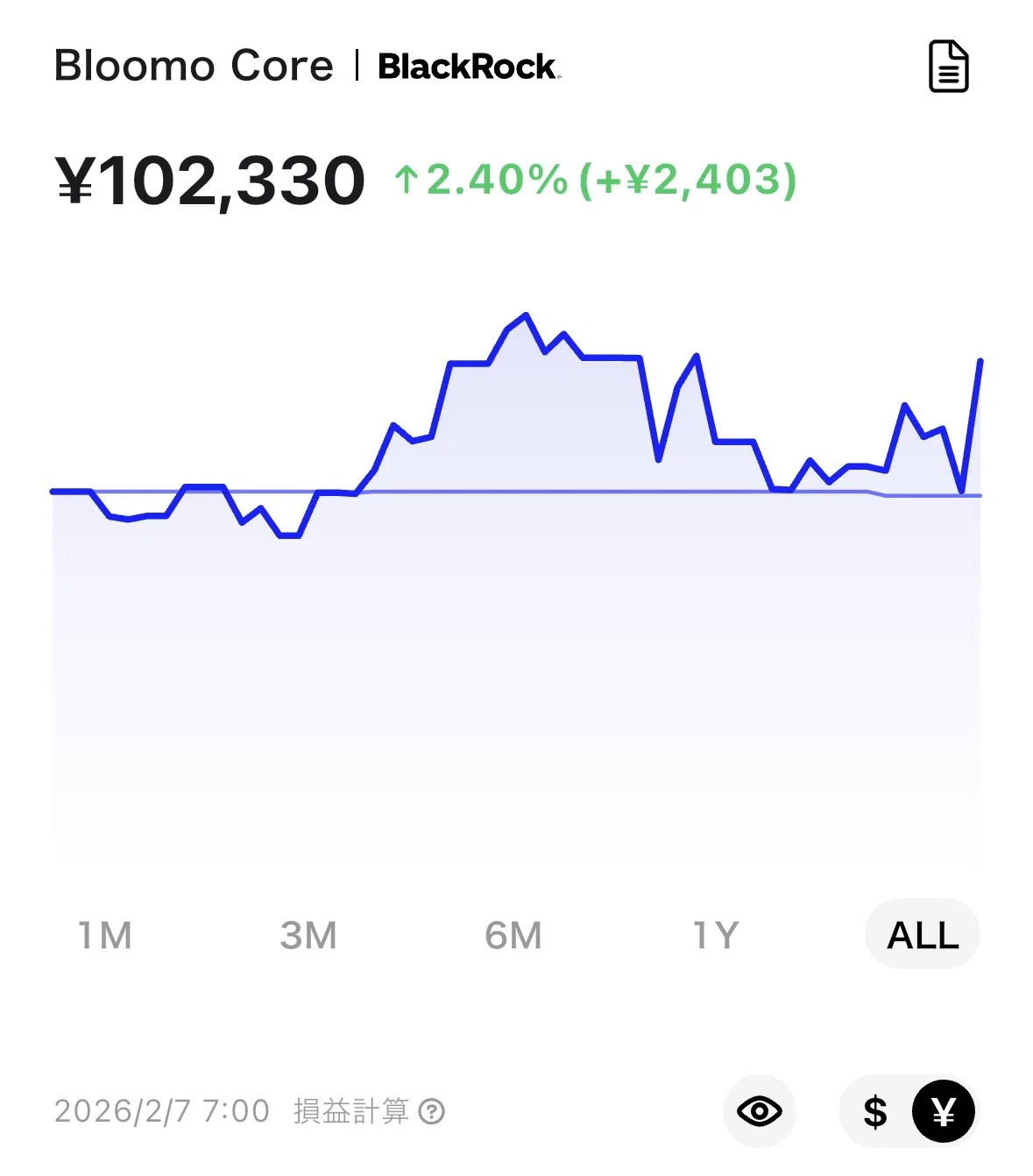Screen dimensions: 1033x1176
Task: Show the 6M chart period
Action: (513, 935)
